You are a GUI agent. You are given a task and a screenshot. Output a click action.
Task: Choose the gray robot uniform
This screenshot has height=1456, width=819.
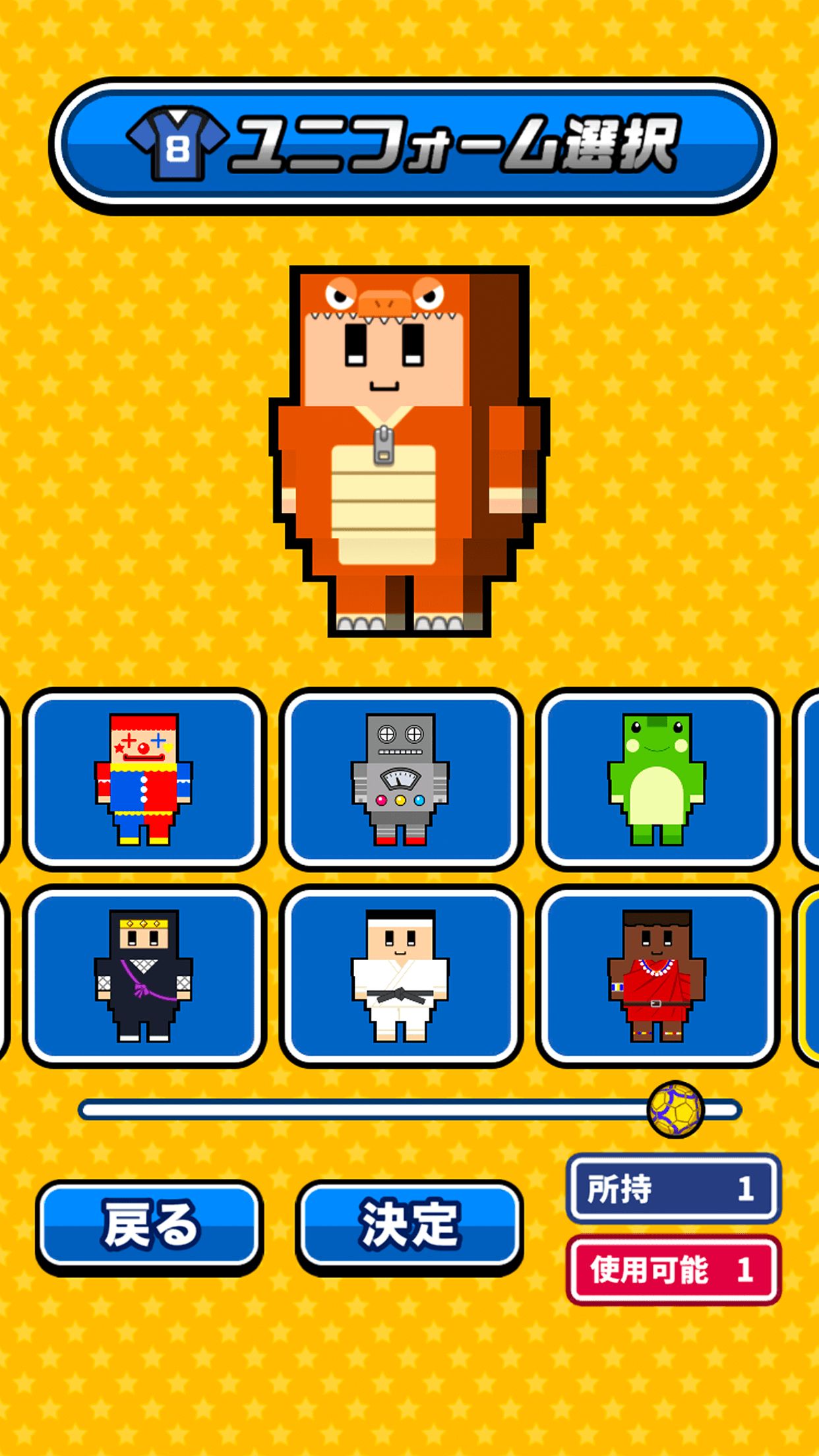pyautogui.click(x=401, y=779)
